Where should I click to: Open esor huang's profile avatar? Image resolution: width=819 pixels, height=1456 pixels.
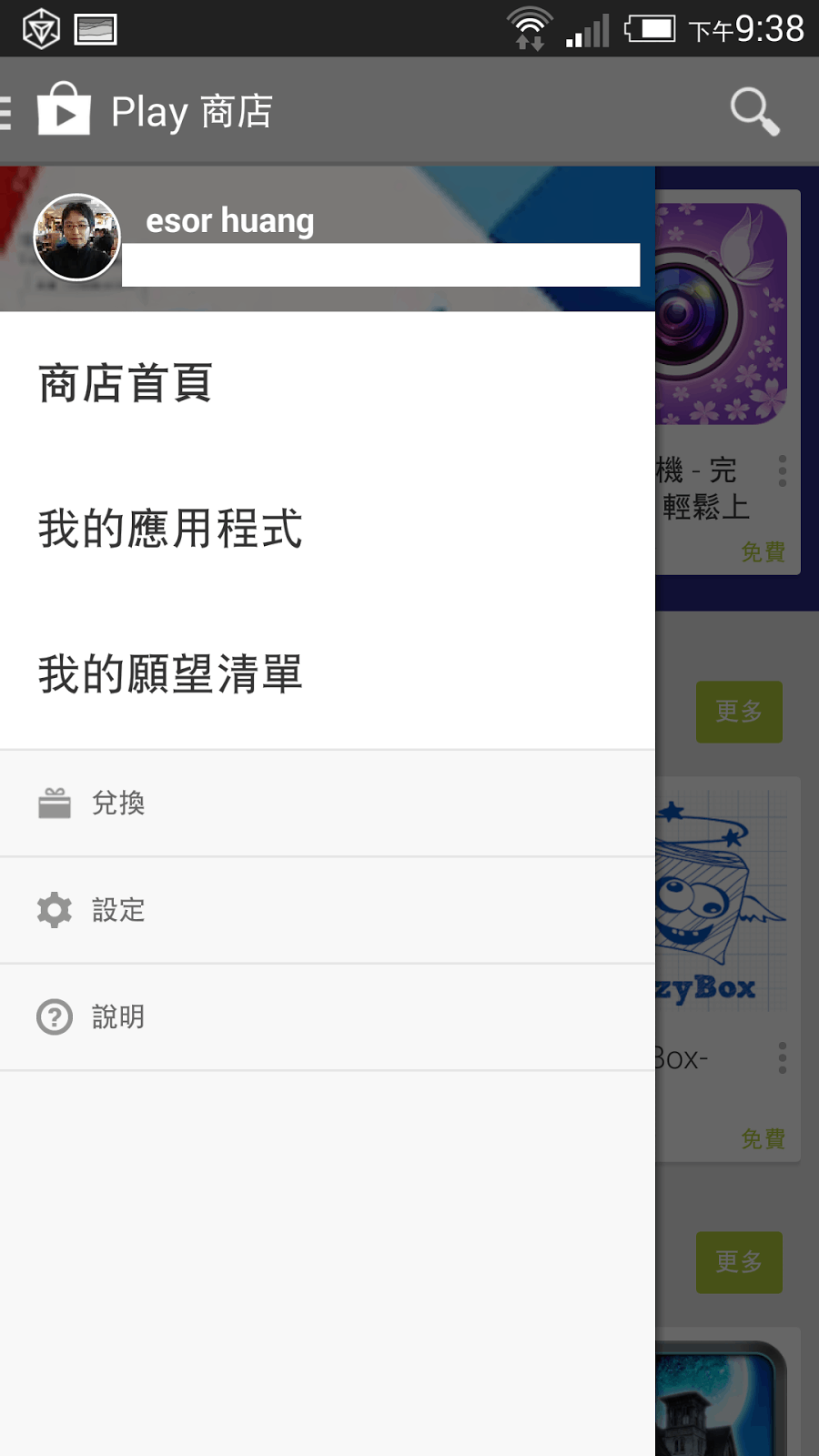click(x=76, y=238)
